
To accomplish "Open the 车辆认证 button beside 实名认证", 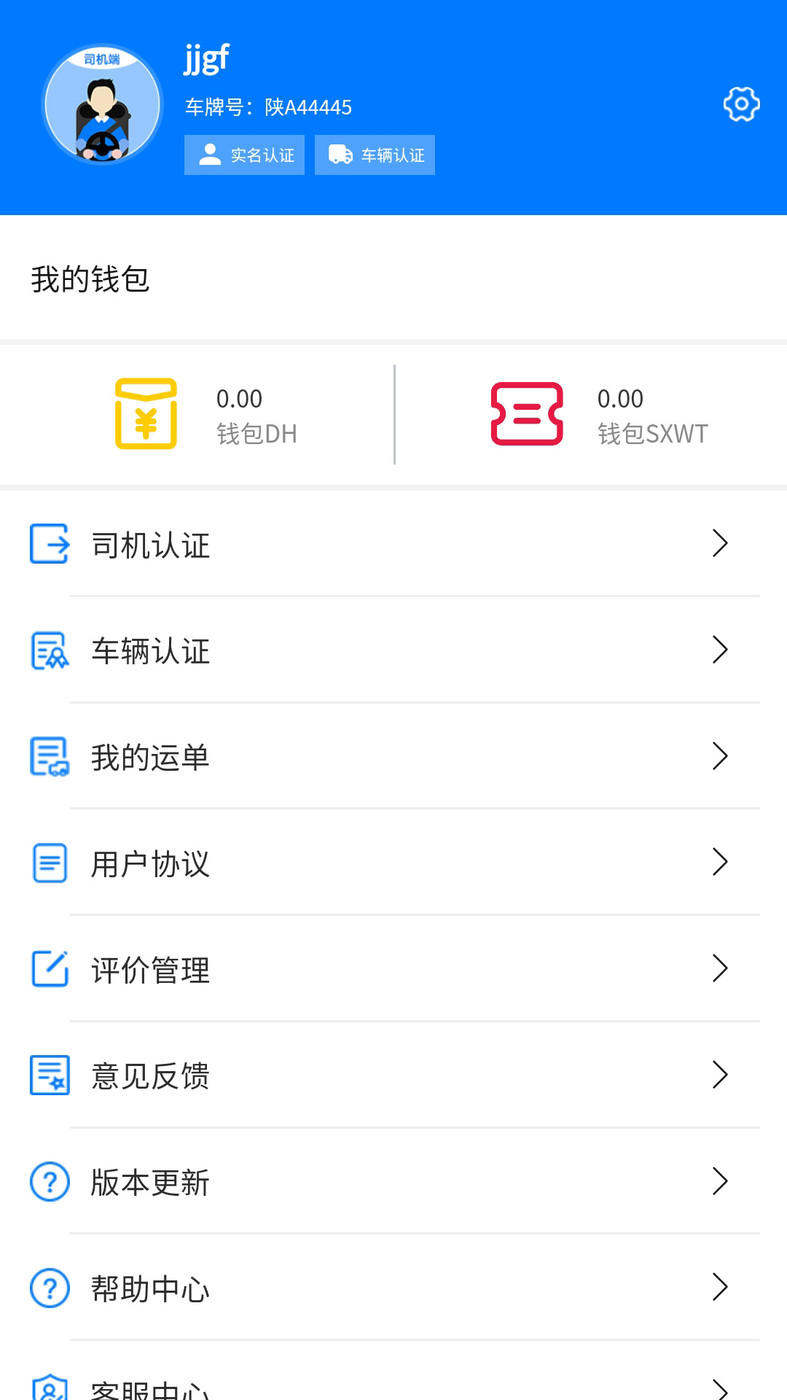I will tap(375, 154).
